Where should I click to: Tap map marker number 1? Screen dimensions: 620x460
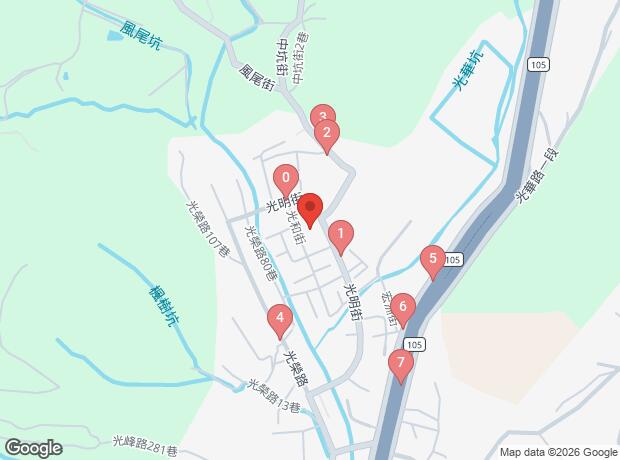(341, 237)
